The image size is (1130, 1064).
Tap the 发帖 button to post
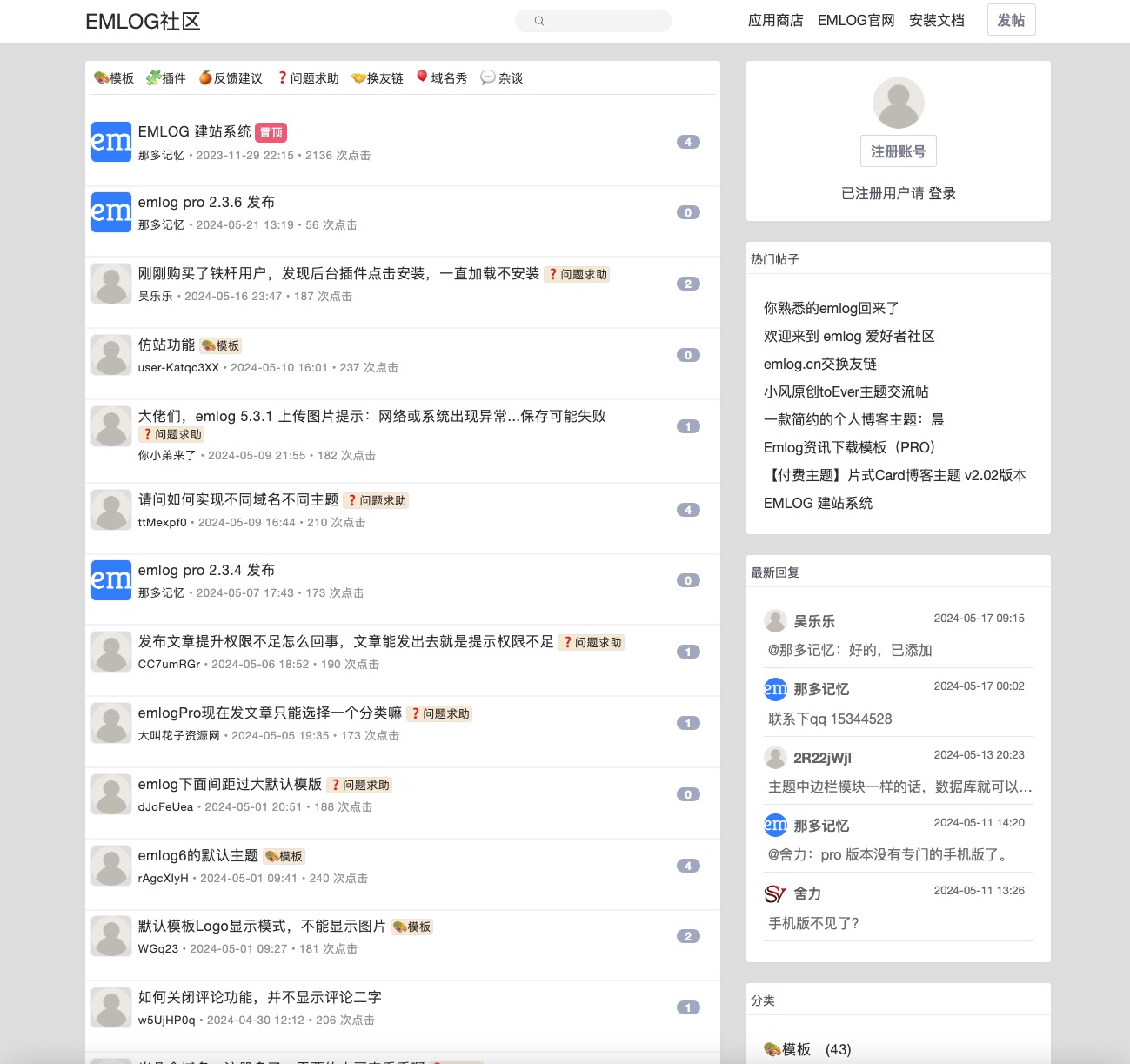tap(1011, 20)
